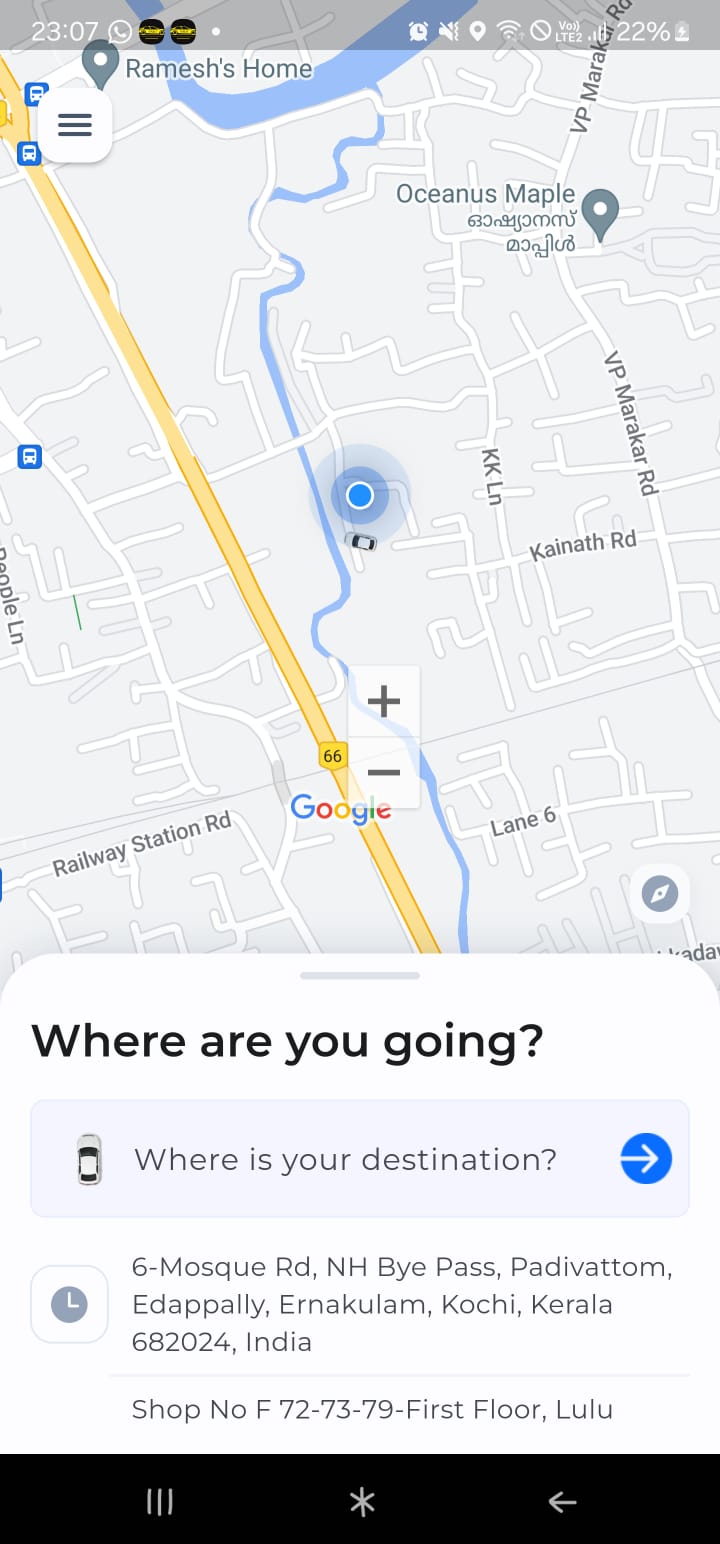720x1544 pixels.
Task: Open Ramesh's Home map marker
Action: pyautogui.click(x=99, y=66)
